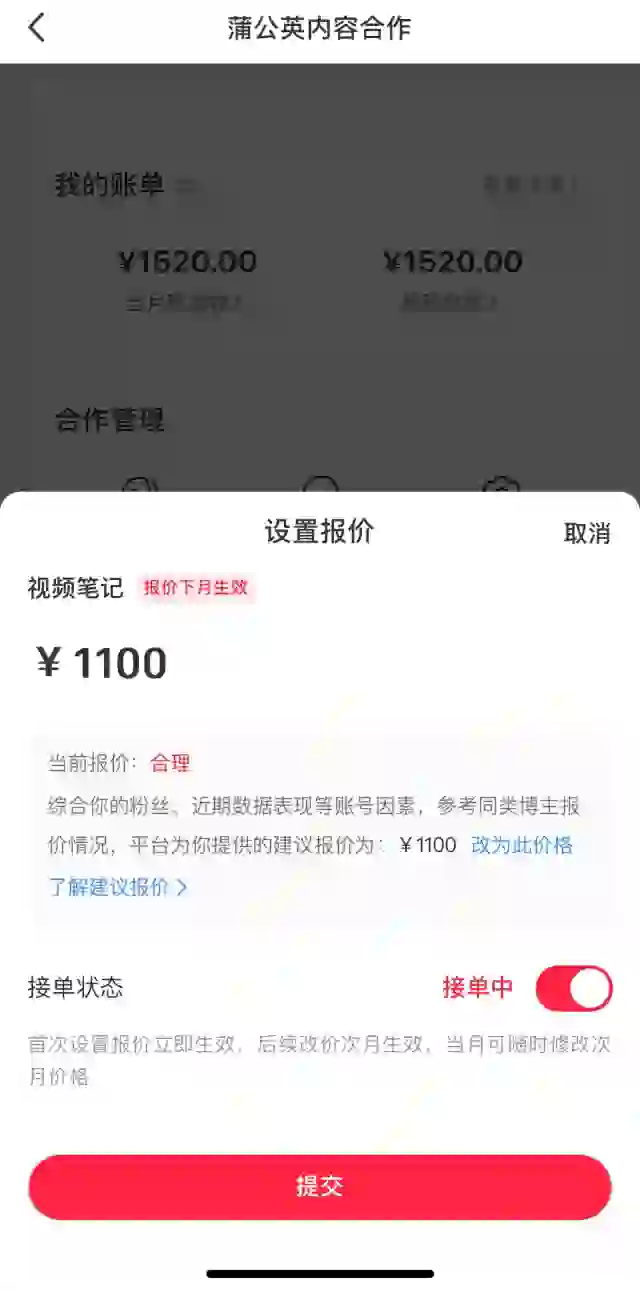The height and width of the screenshot is (1291, 640).
Task: Submit the quote with 提交 button
Action: point(320,1187)
